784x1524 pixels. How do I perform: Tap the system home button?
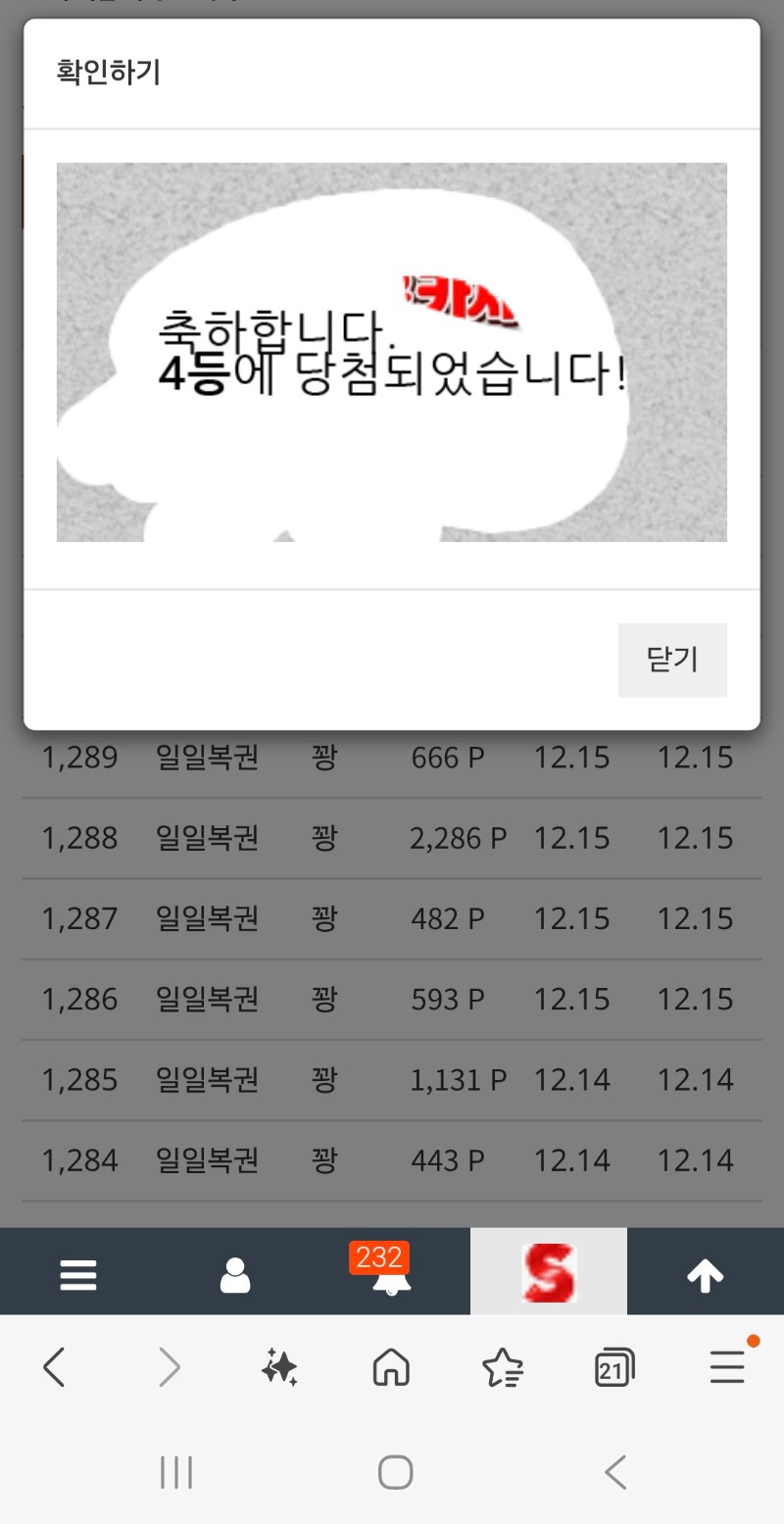(395, 1472)
